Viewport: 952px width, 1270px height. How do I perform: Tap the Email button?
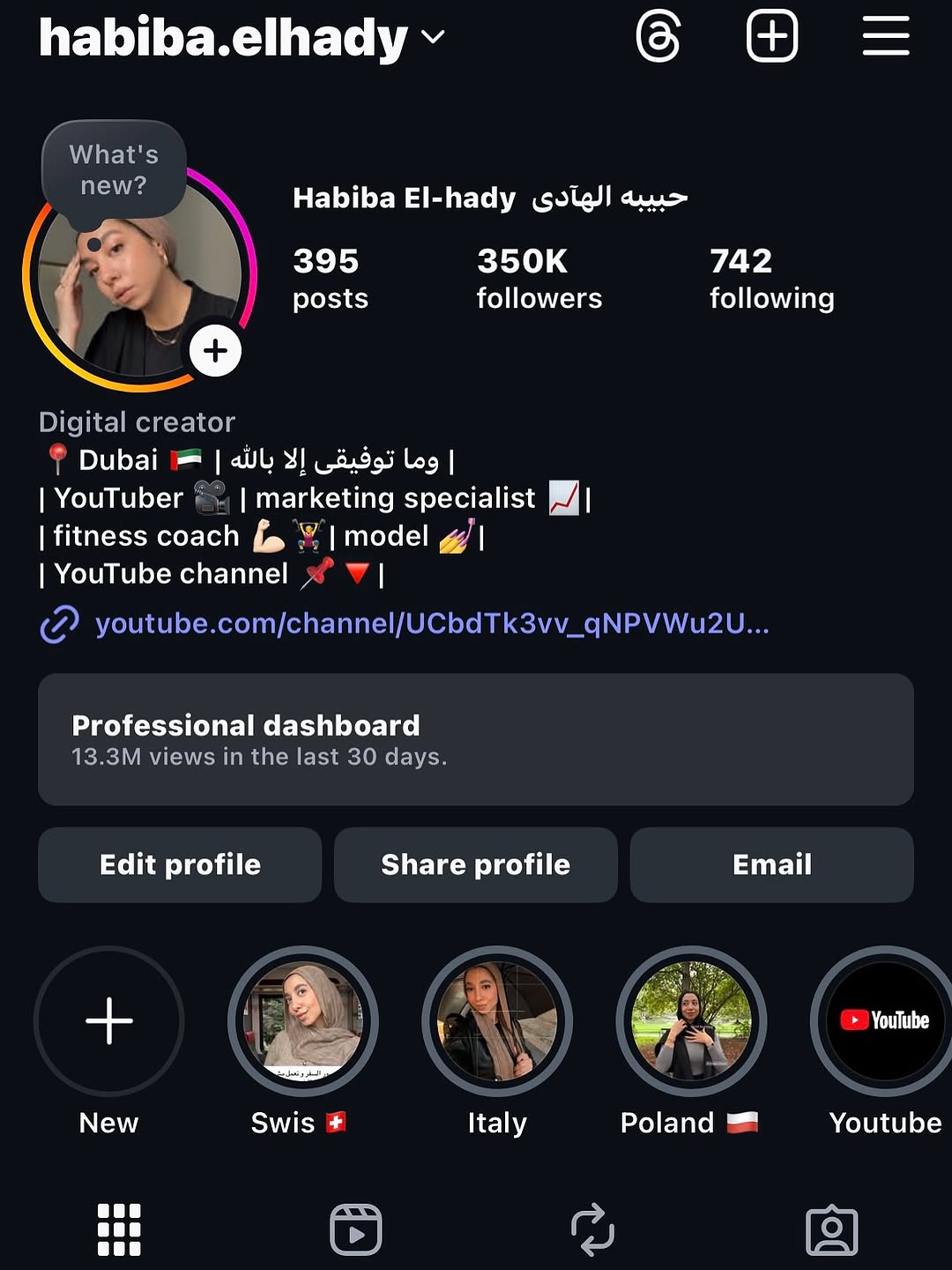pyautogui.click(x=771, y=864)
